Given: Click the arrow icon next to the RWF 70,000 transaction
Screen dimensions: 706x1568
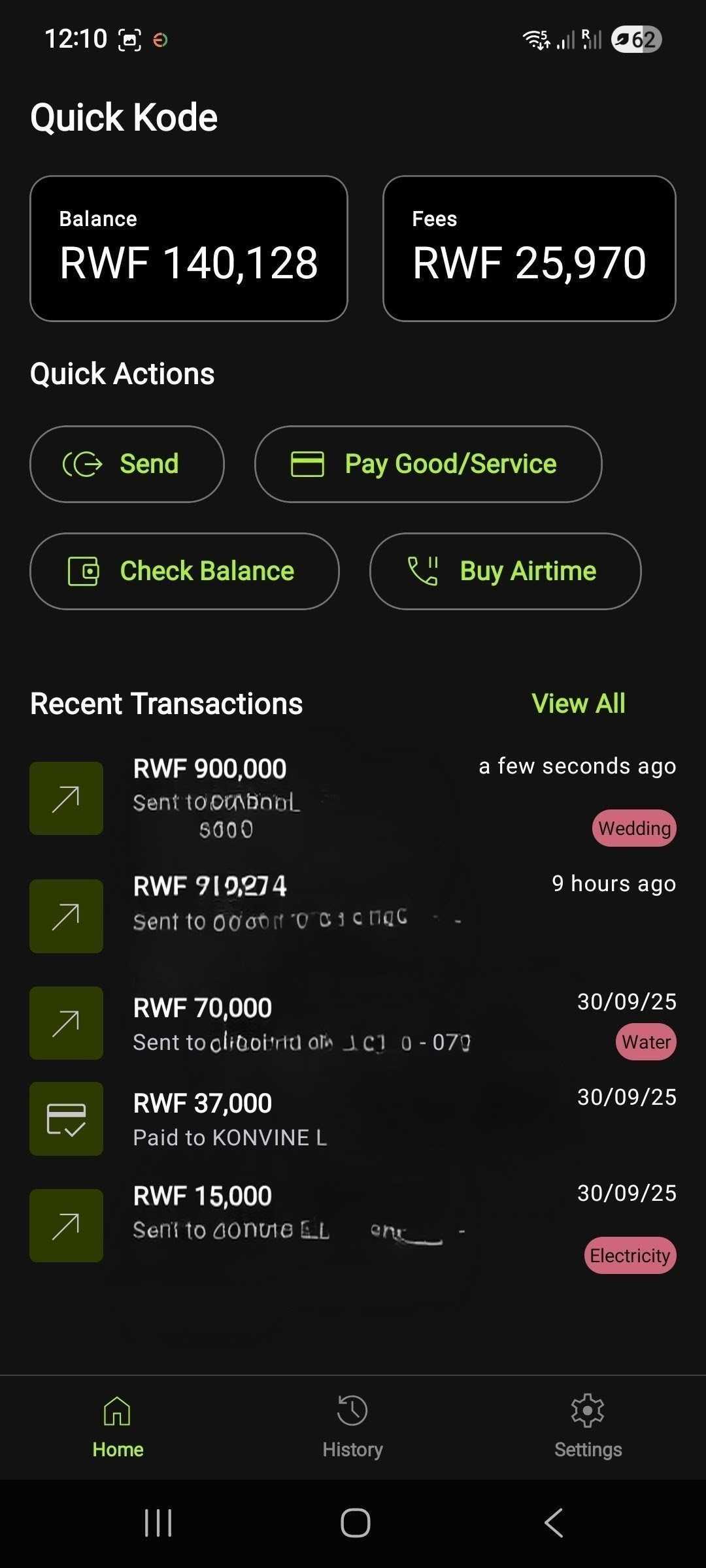Looking at the screenshot, I should tap(65, 1023).
